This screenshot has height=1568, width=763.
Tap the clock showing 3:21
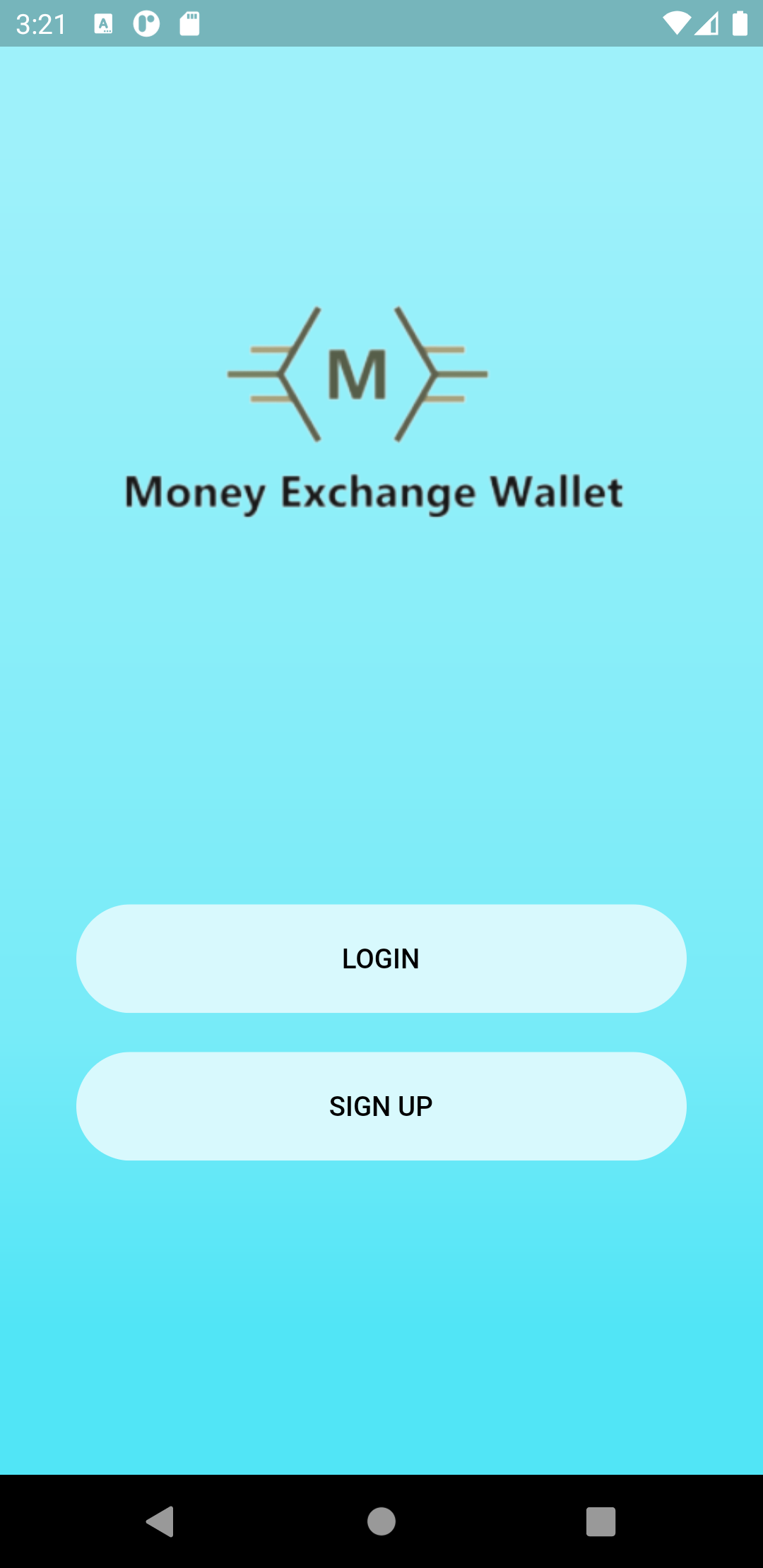tap(40, 23)
